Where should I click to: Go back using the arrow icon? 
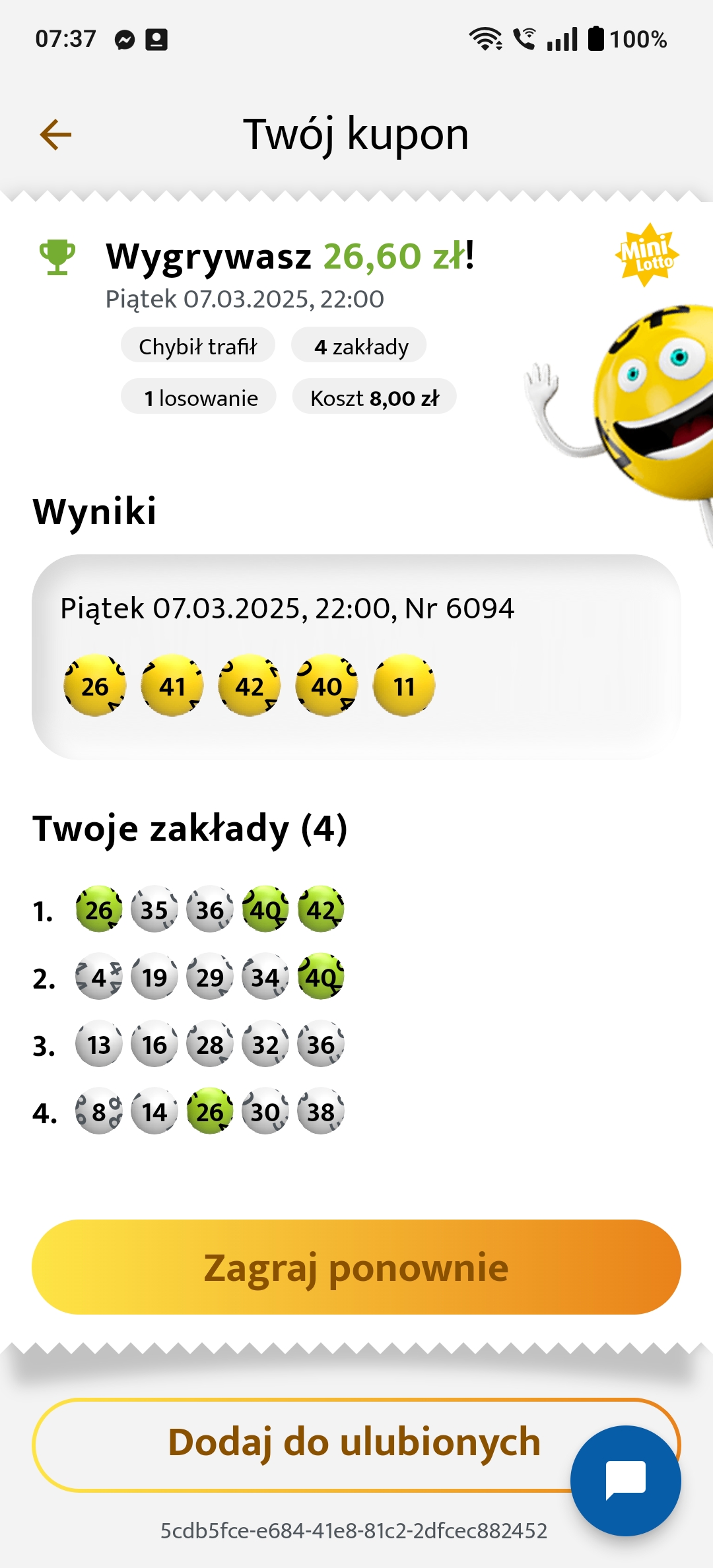(55, 135)
